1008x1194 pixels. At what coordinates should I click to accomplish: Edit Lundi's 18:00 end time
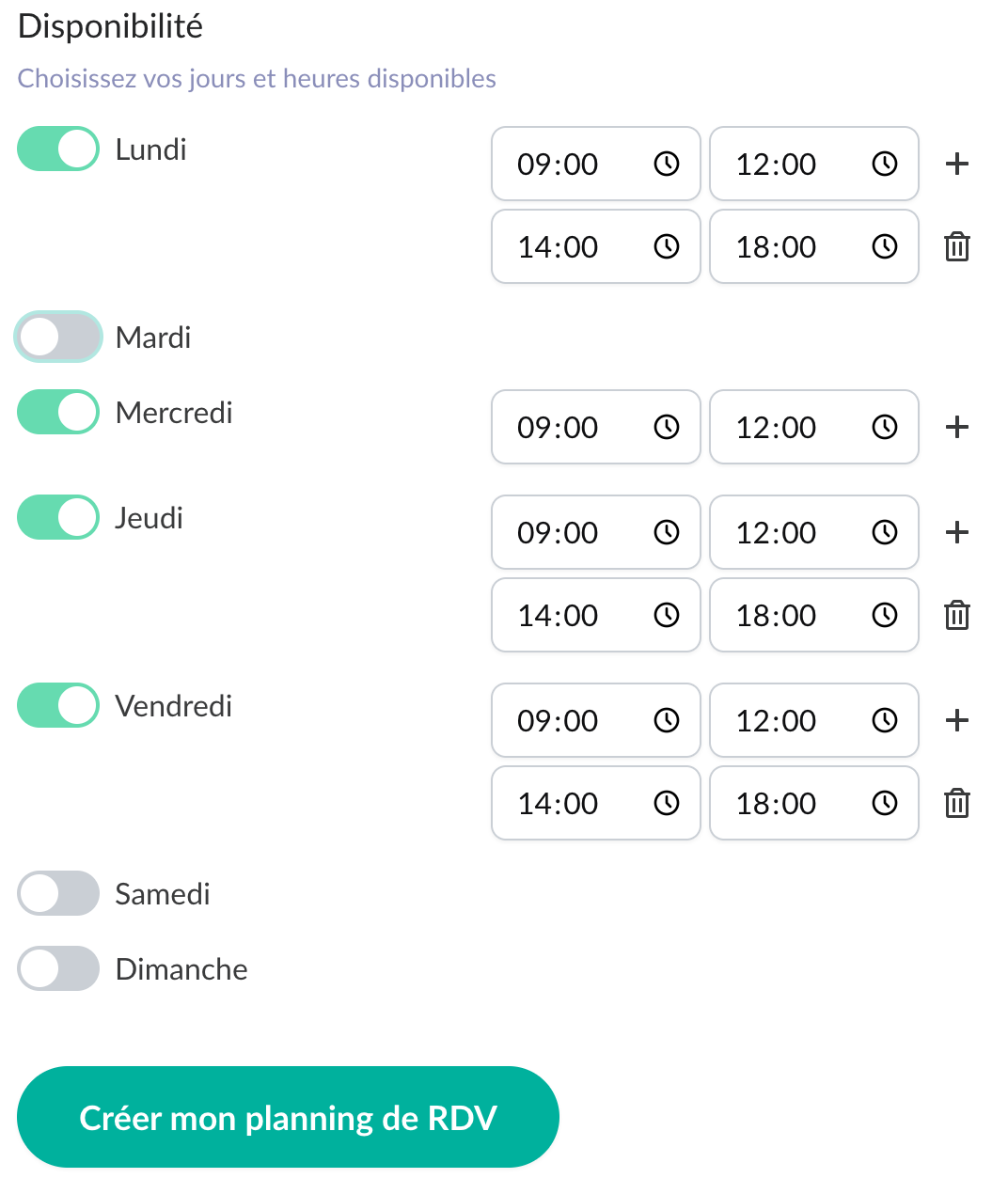click(792, 247)
